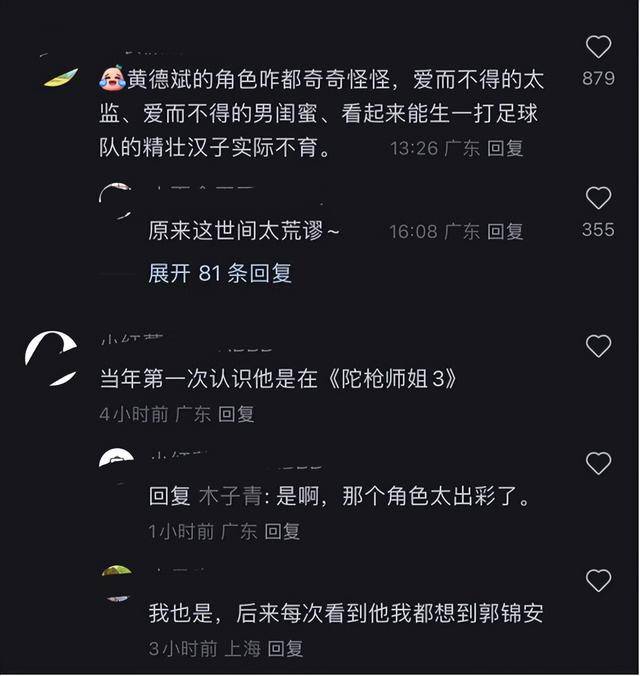The image size is (640, 676).
Task: Open avatar of the 陀枪师姐3 commenter
Action: tap(51, 359)
